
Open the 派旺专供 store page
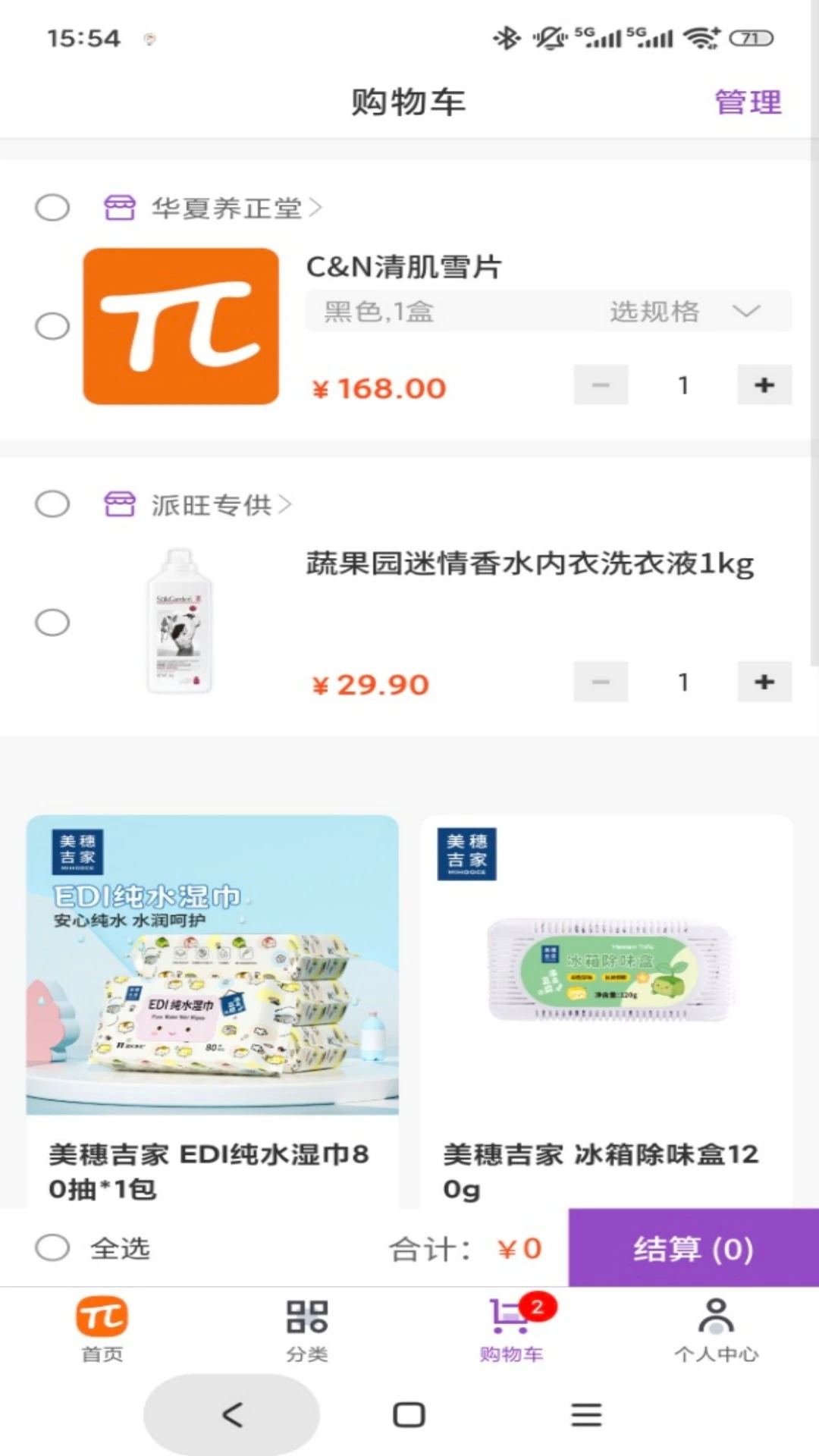click(211, 504)
